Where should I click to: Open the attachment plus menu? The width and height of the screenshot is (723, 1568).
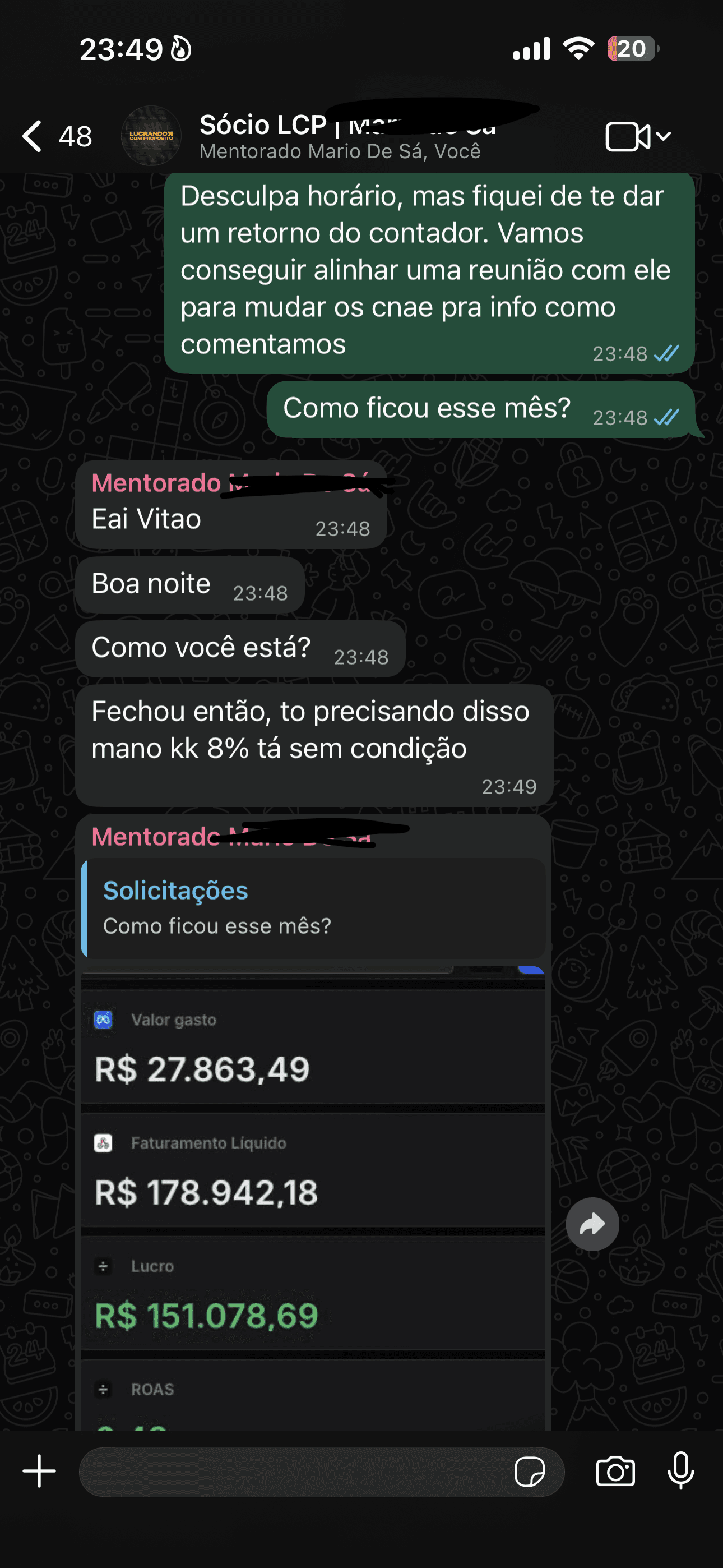[x=40, y=1471]
